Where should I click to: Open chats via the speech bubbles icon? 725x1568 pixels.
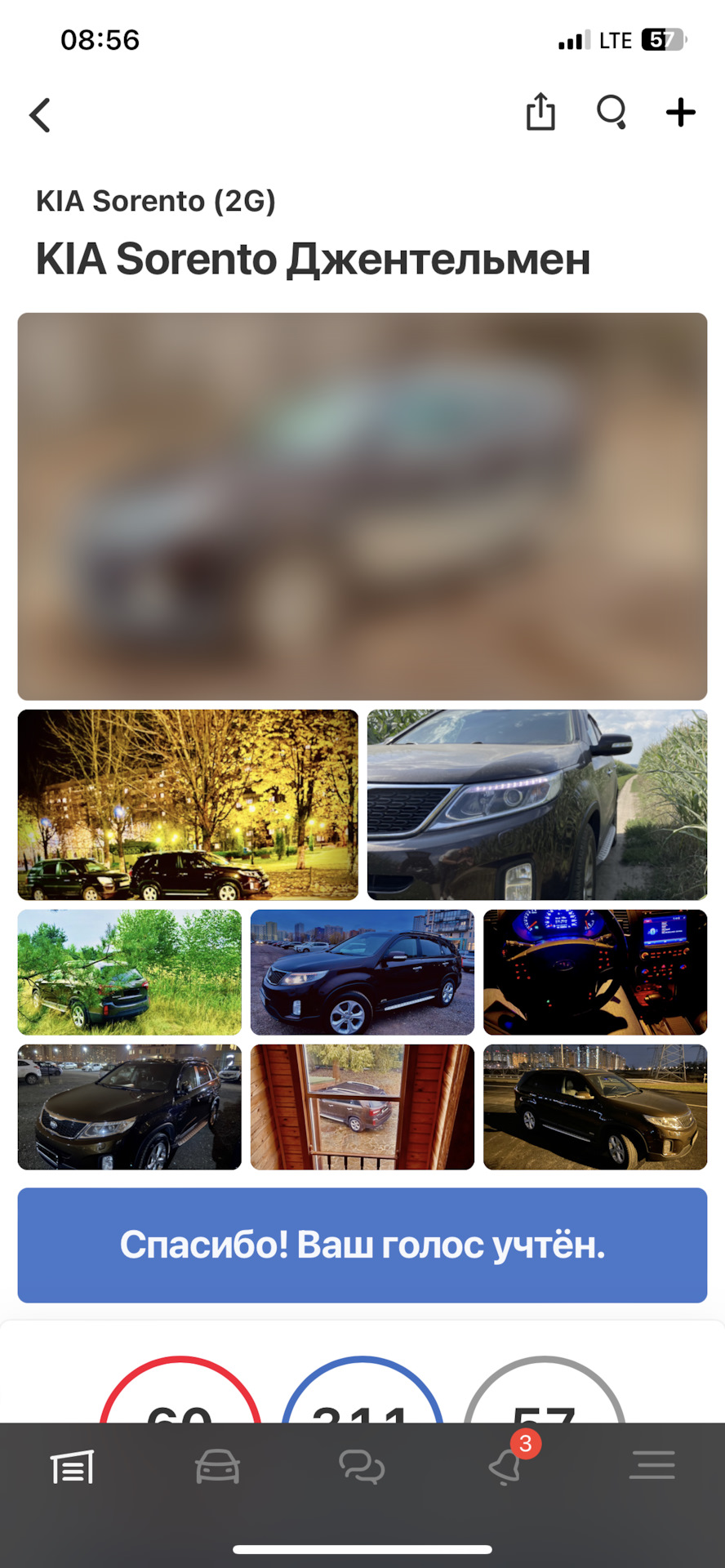click(361, 1466)
